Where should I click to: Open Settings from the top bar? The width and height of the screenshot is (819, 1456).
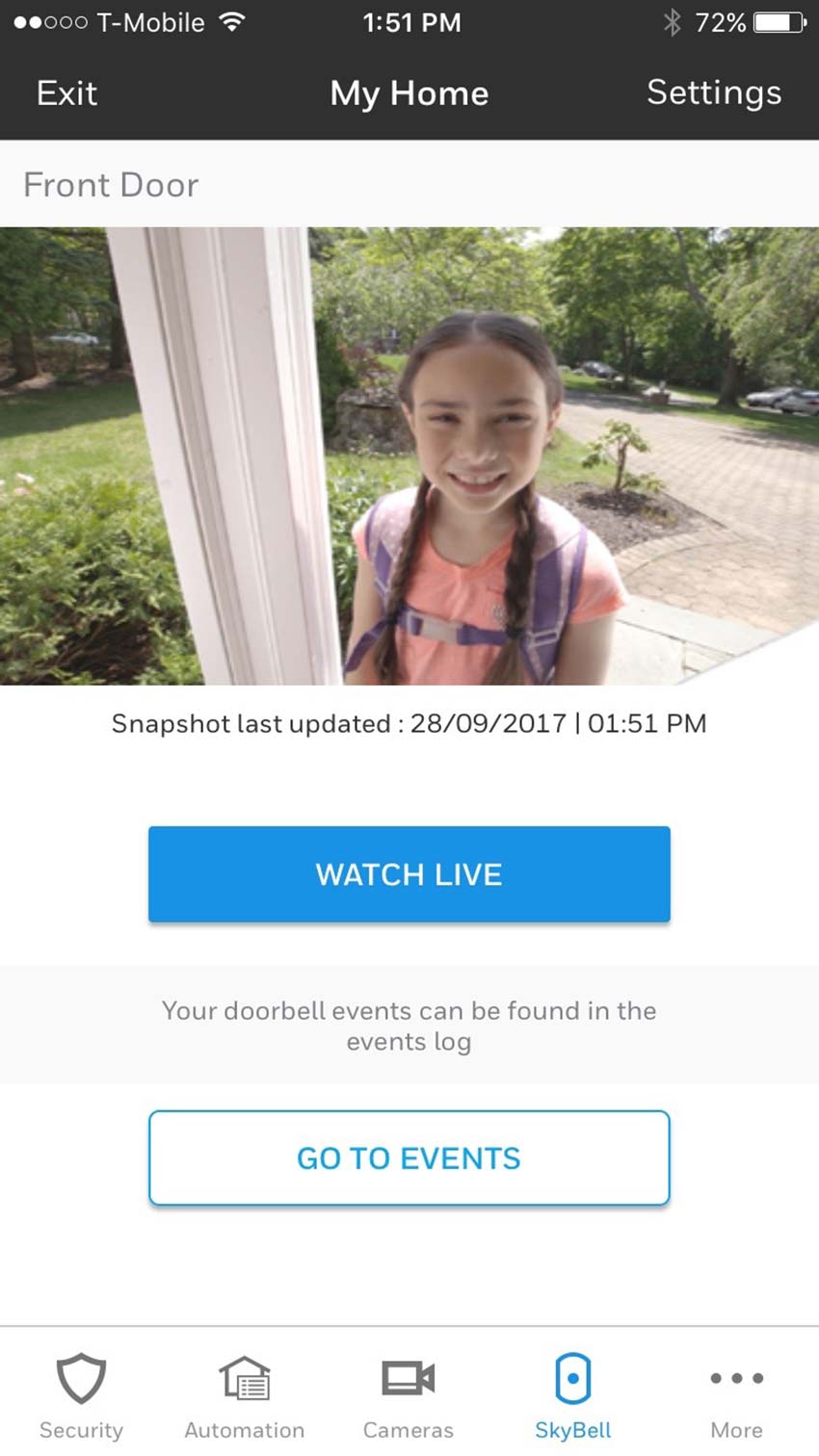(713, 93)
